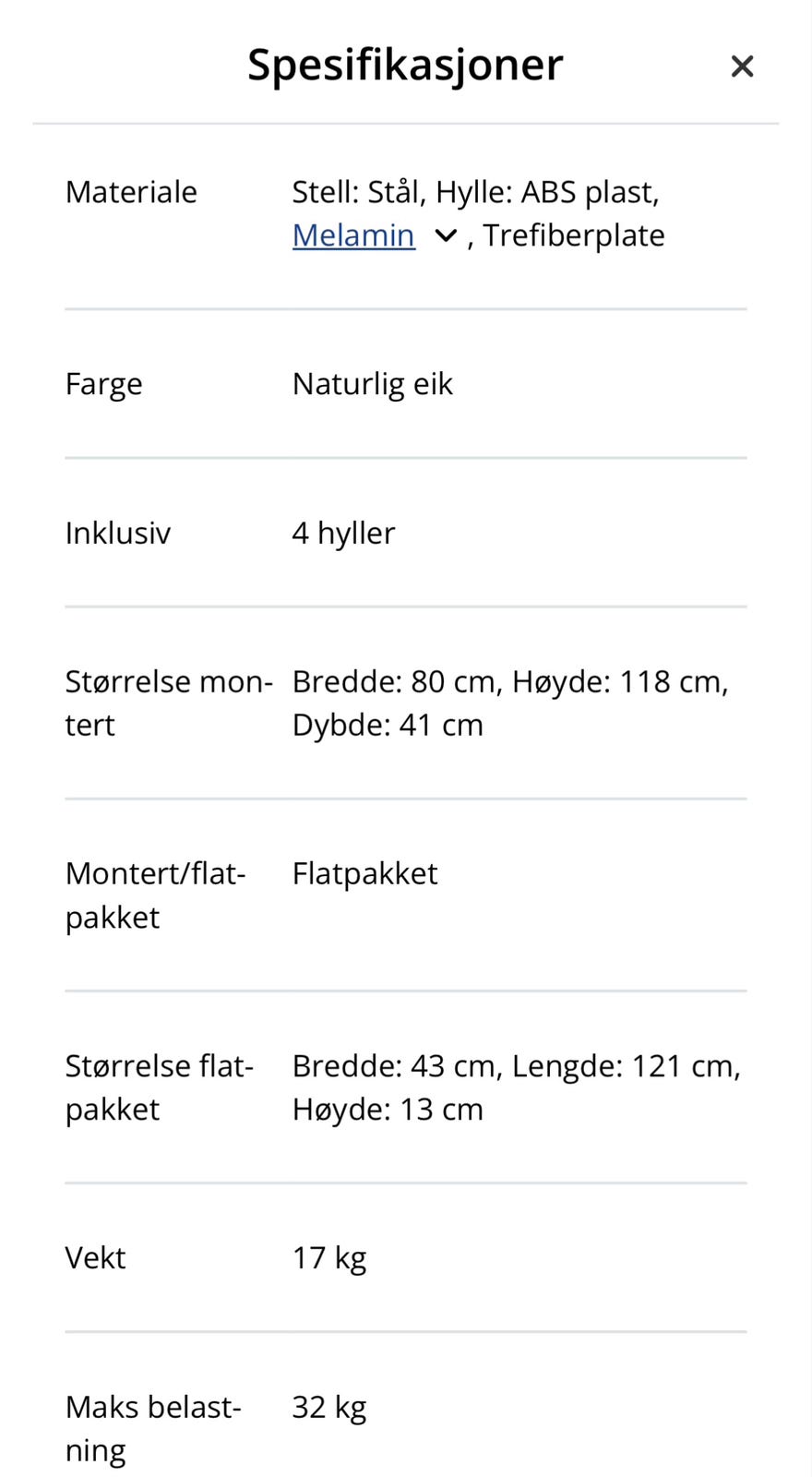
Task: Select the "Flatpakket" value
Action: (364, 873)
